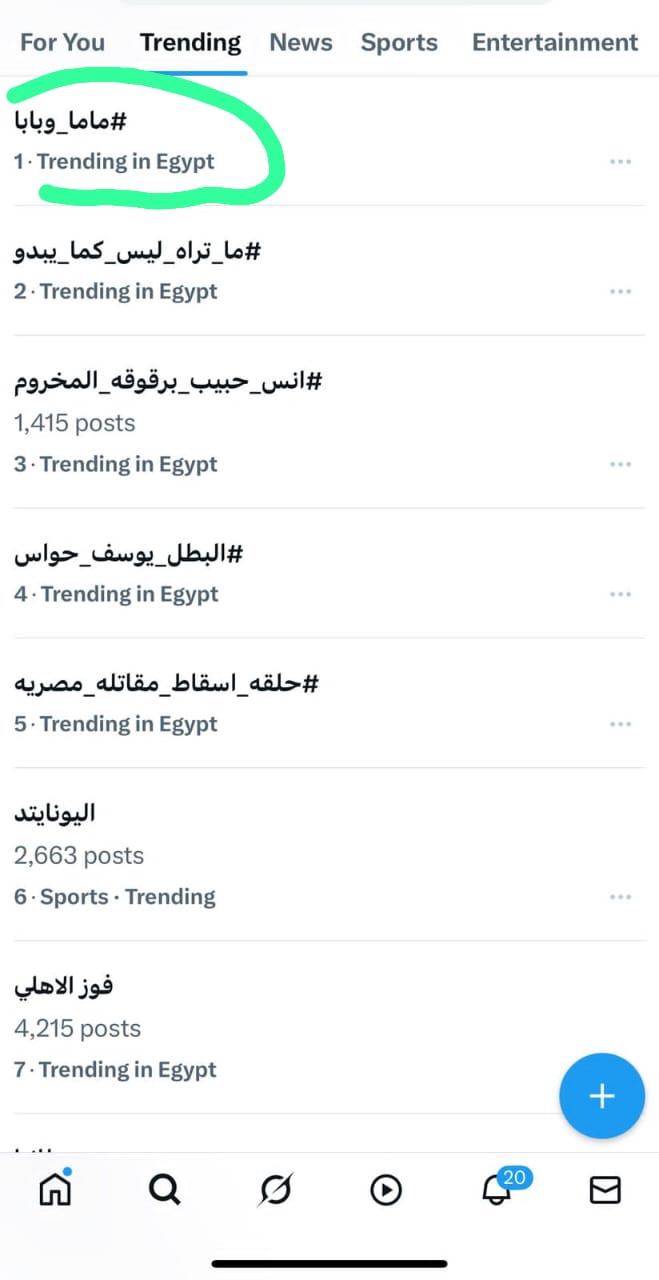659x1280 pixels.
Task: Switch to the Sports tab
Action: click(399, 43)
